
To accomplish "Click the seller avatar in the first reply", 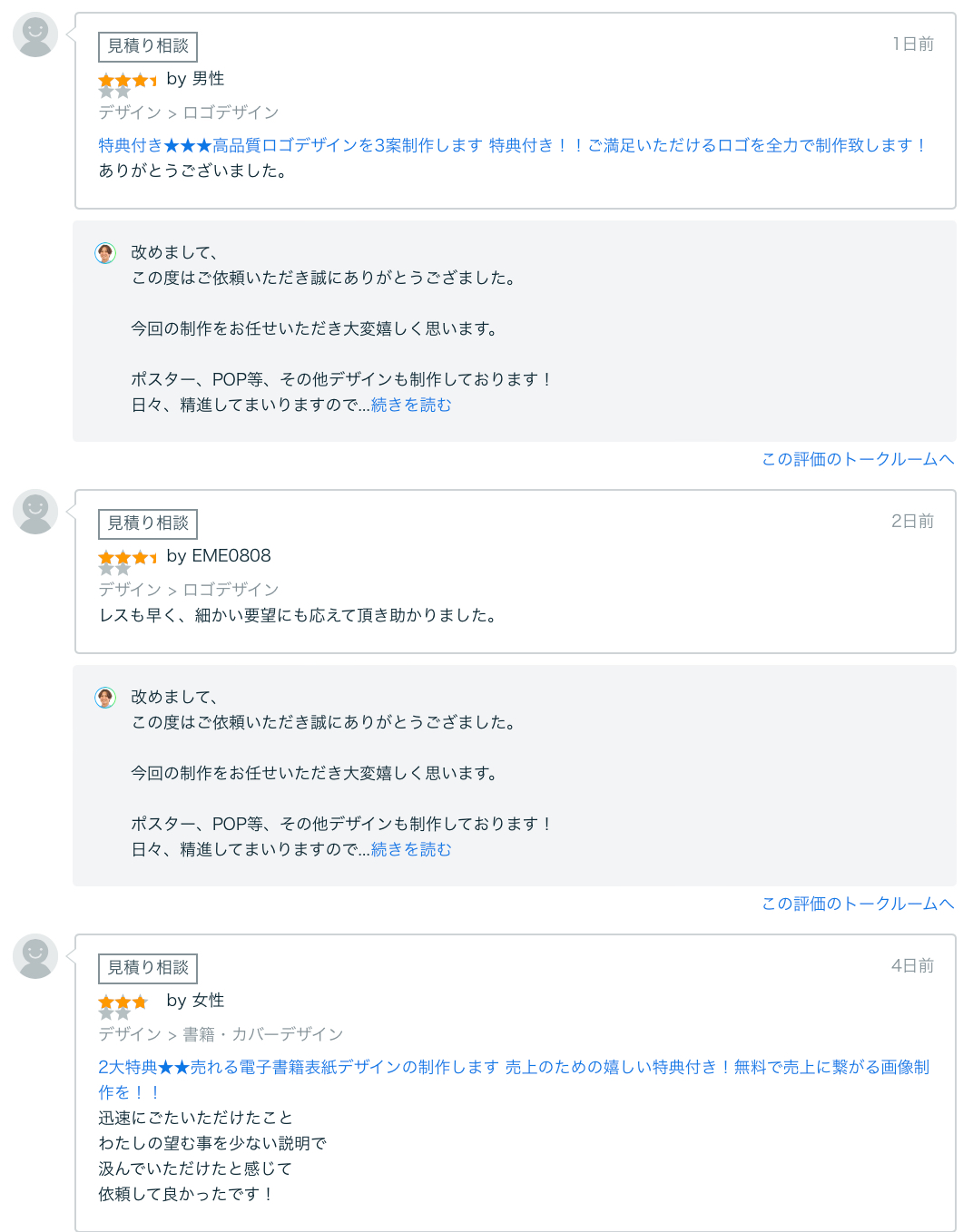I will point(105,254).
